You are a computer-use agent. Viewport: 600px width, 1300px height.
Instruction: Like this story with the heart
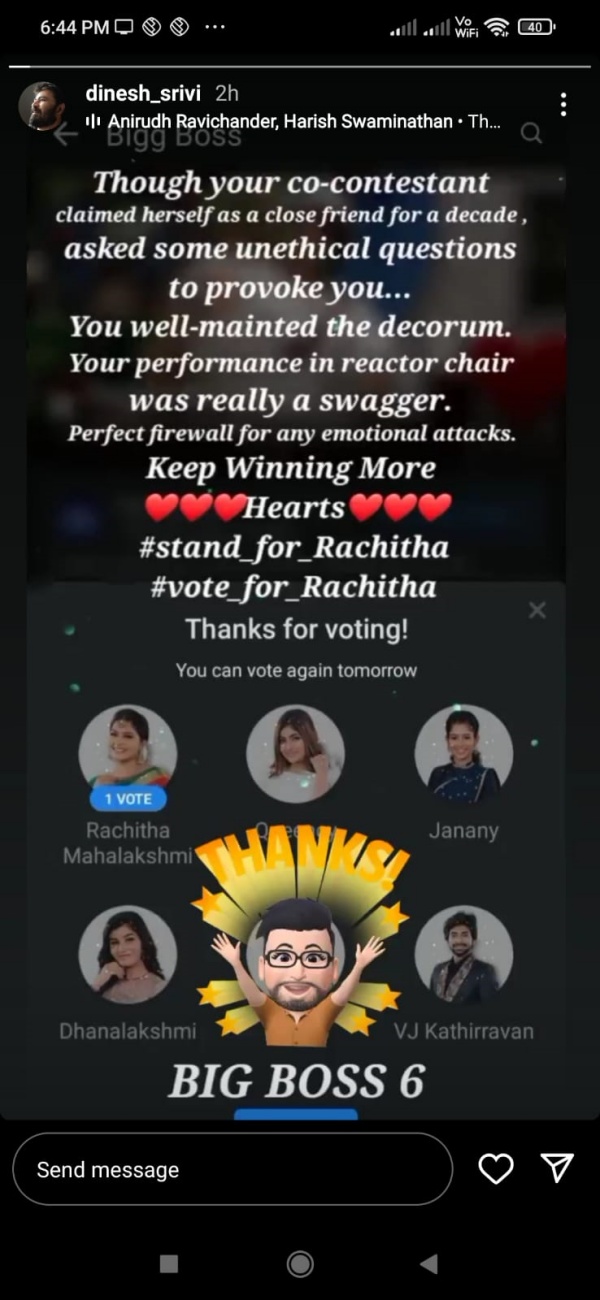pyautogui.click(x=495, y=1168)
